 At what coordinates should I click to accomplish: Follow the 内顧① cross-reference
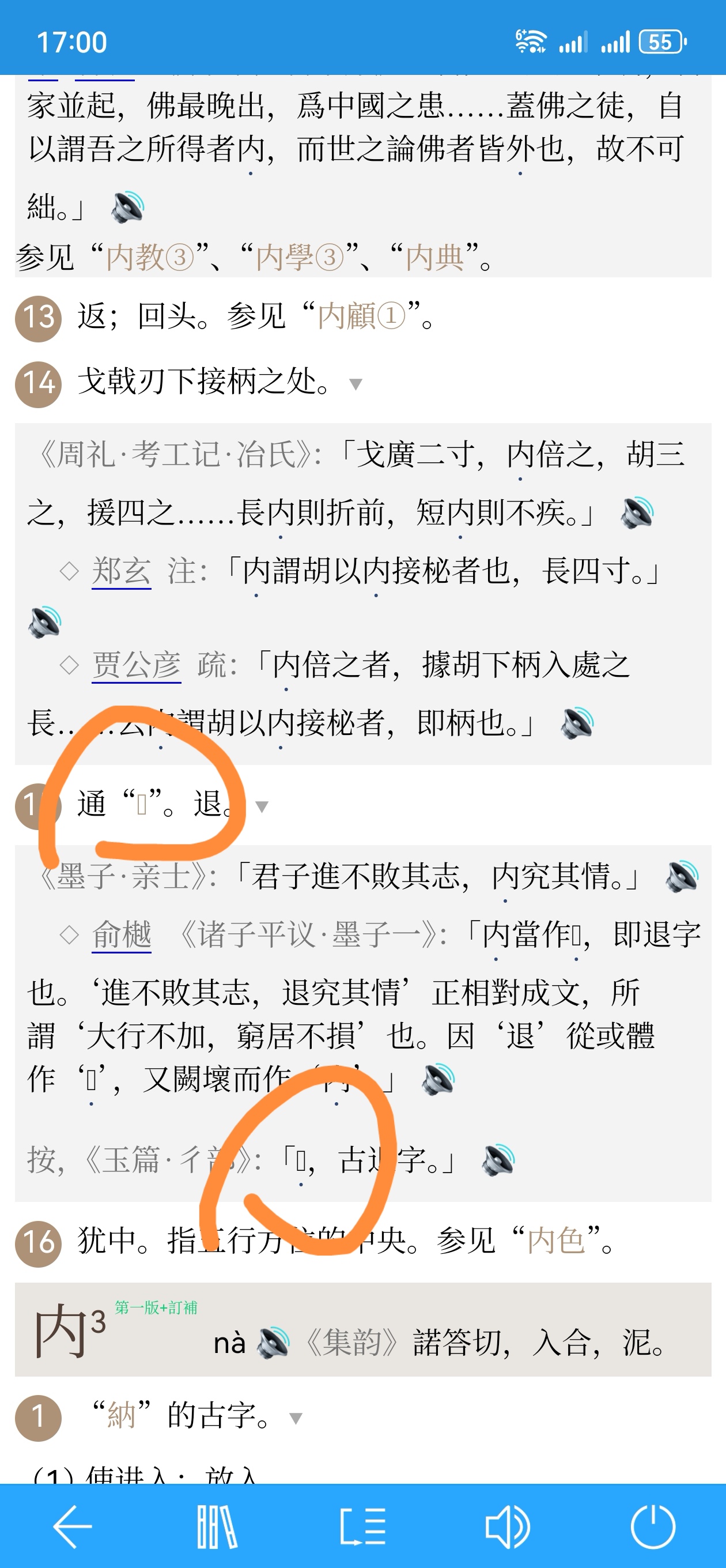361,316
